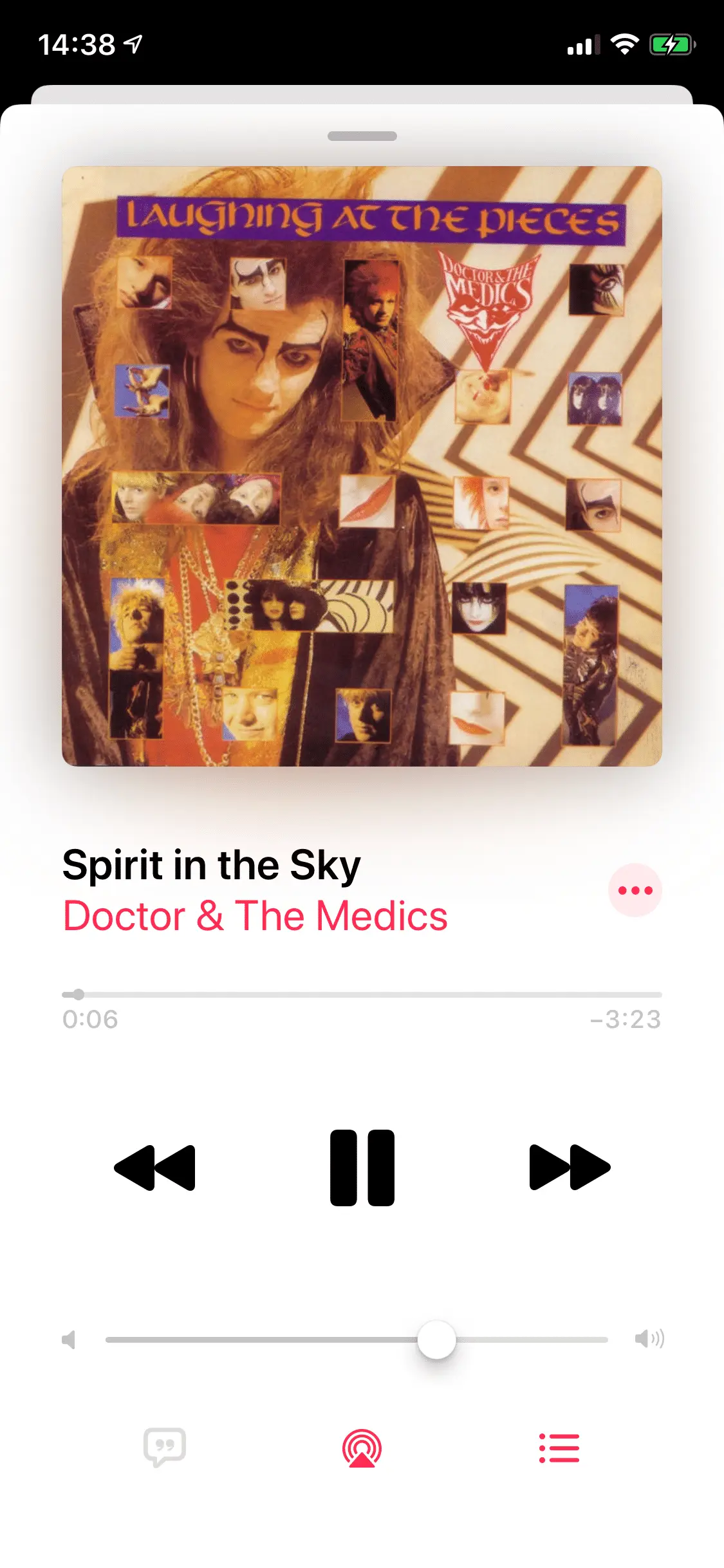Go back to the previous track
The width and height of the screenshot is (724, 1568).
click(x=155, y=1167)
